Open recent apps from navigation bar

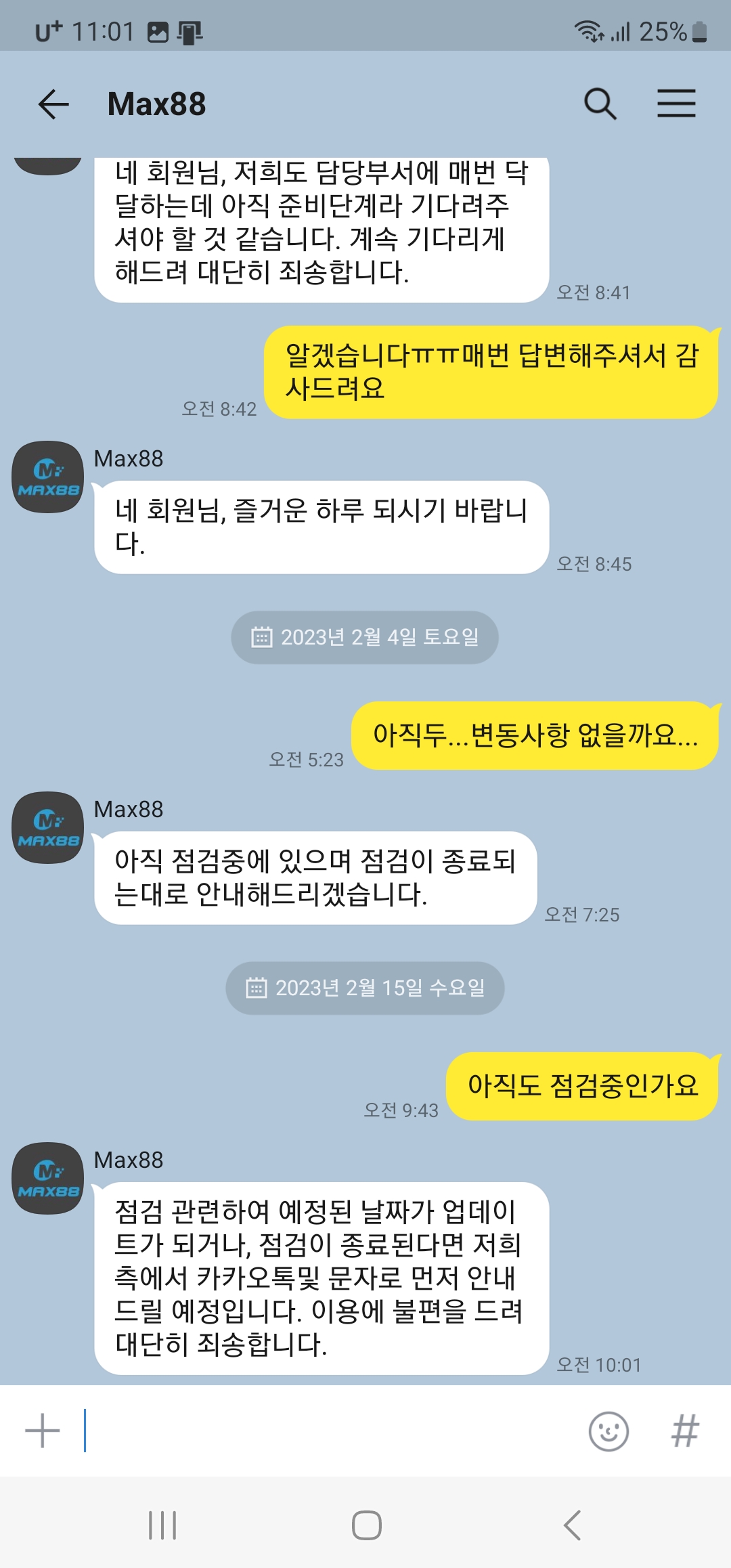(x=162, y=1525)
